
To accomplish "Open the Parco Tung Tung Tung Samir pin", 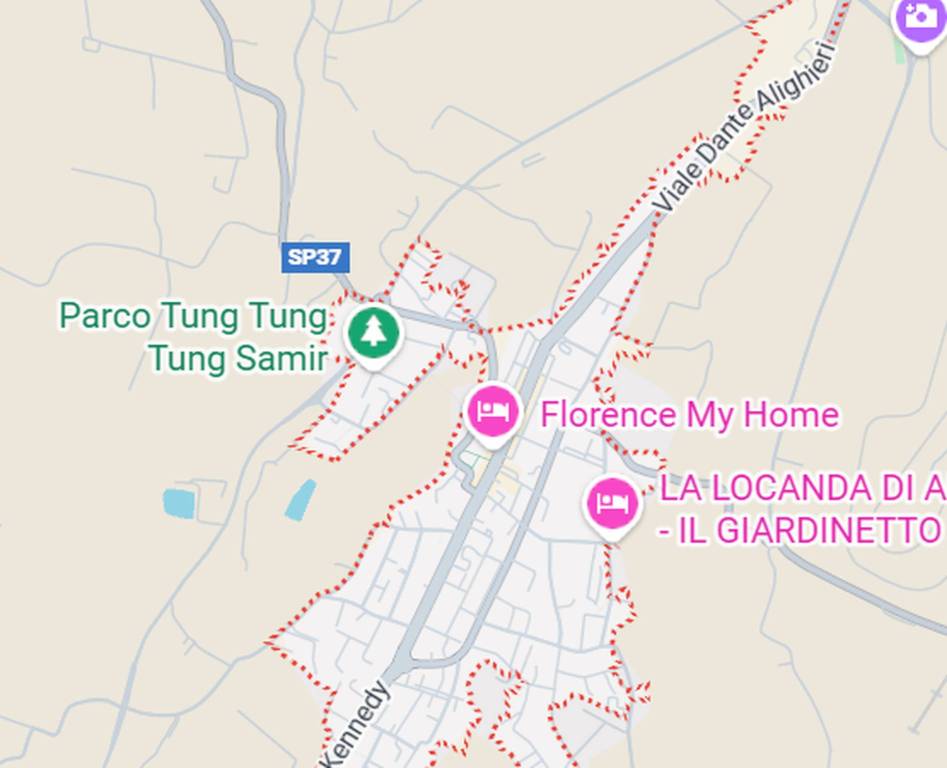I will pos(373,333).
